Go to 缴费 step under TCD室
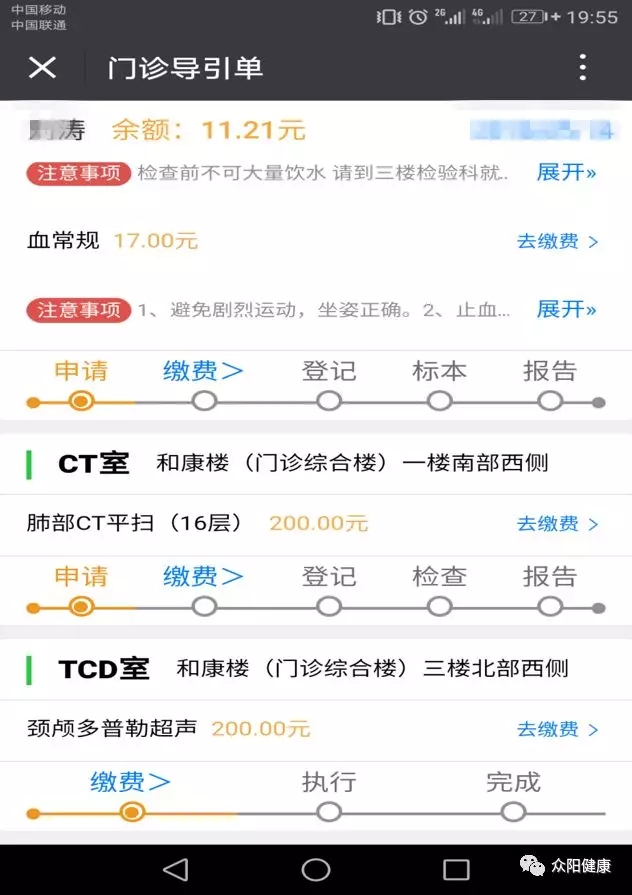The image size is (632, 895). [x=130, y=783]
